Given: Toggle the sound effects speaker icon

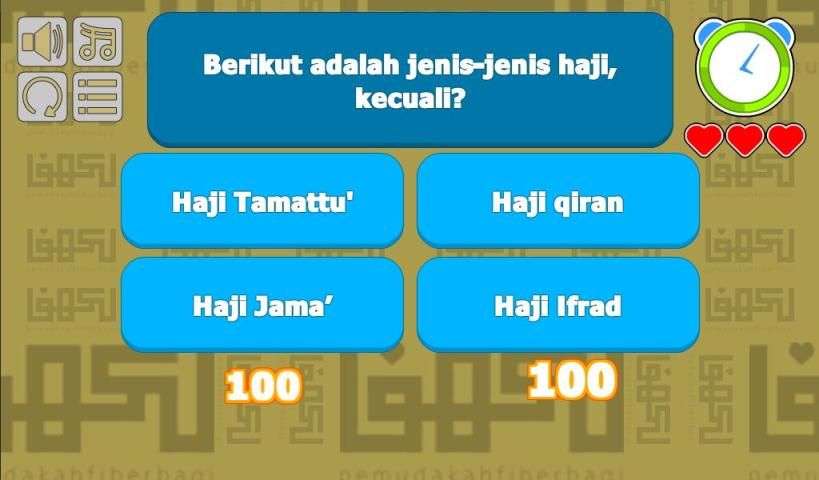Looking at the screenshot, I should (x=42, y=42).
